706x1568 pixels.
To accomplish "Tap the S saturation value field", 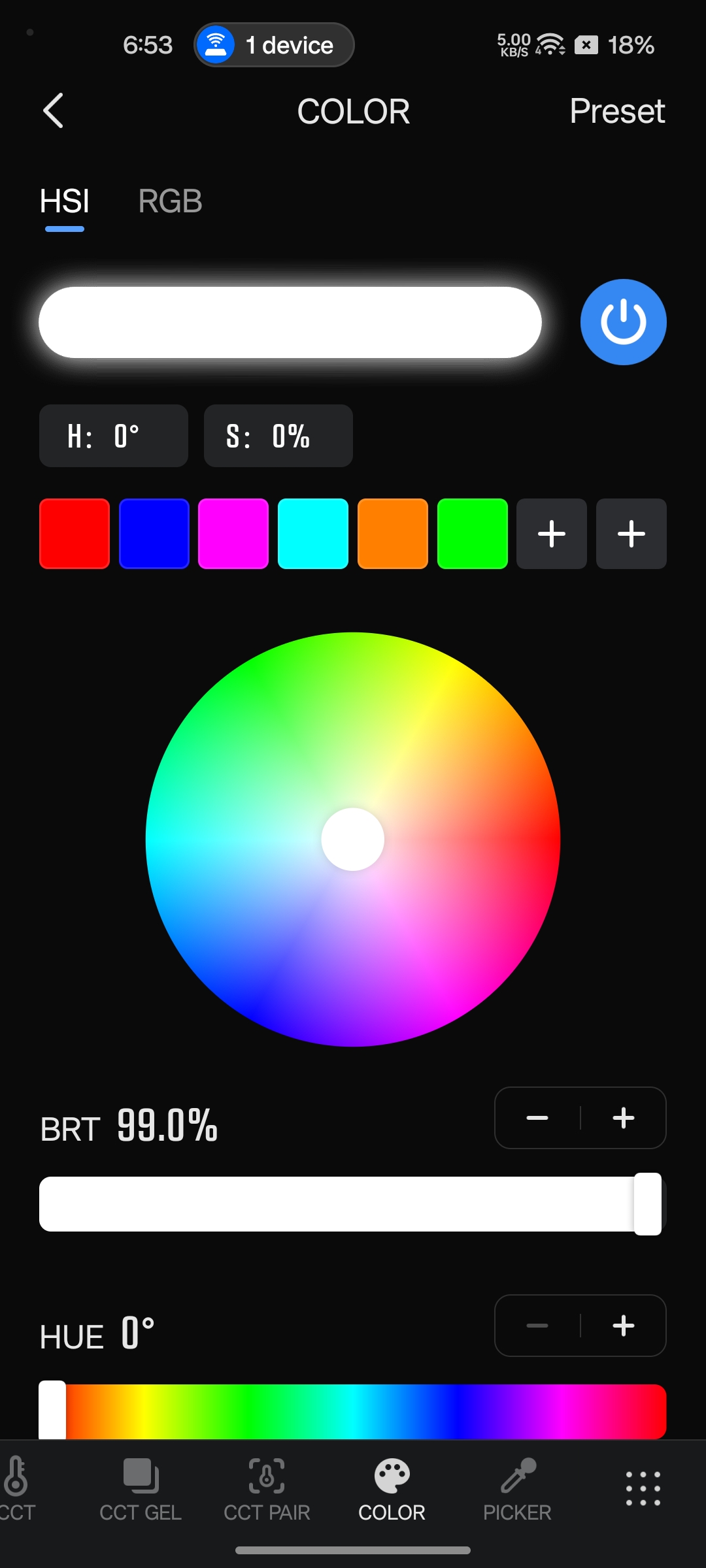I will (278, 436).
